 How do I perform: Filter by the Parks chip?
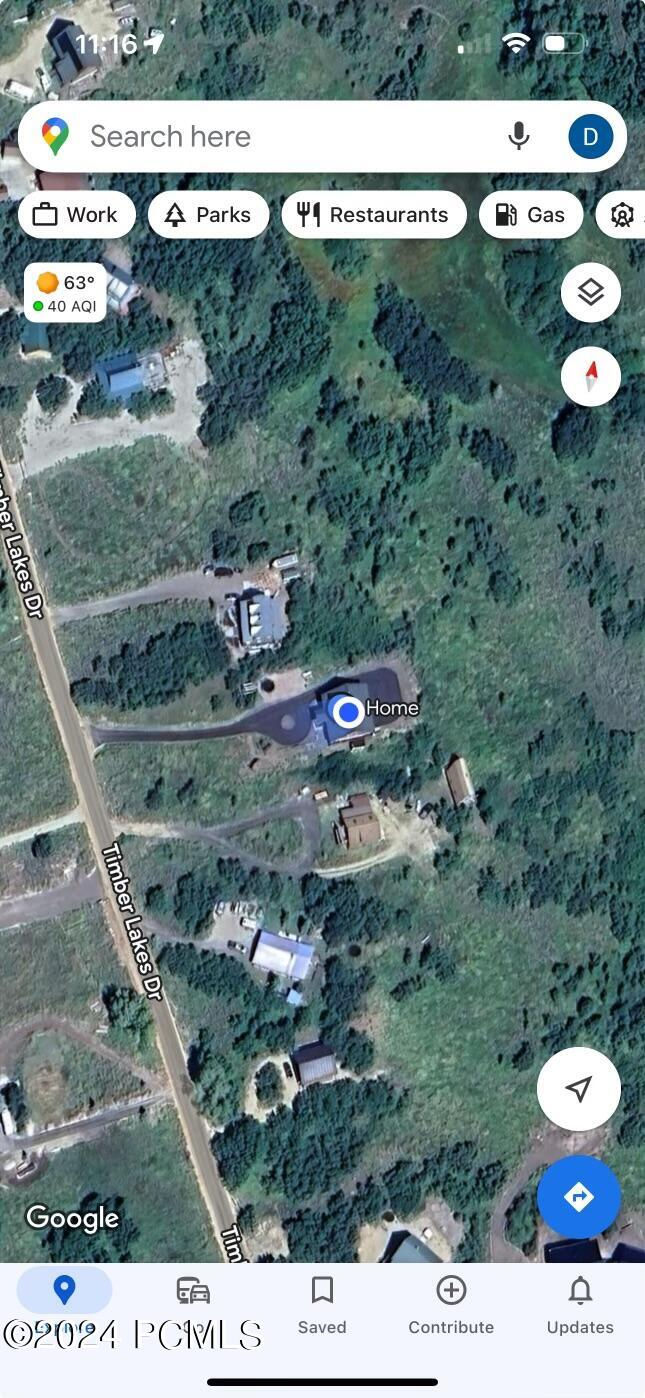click(209, 214)
